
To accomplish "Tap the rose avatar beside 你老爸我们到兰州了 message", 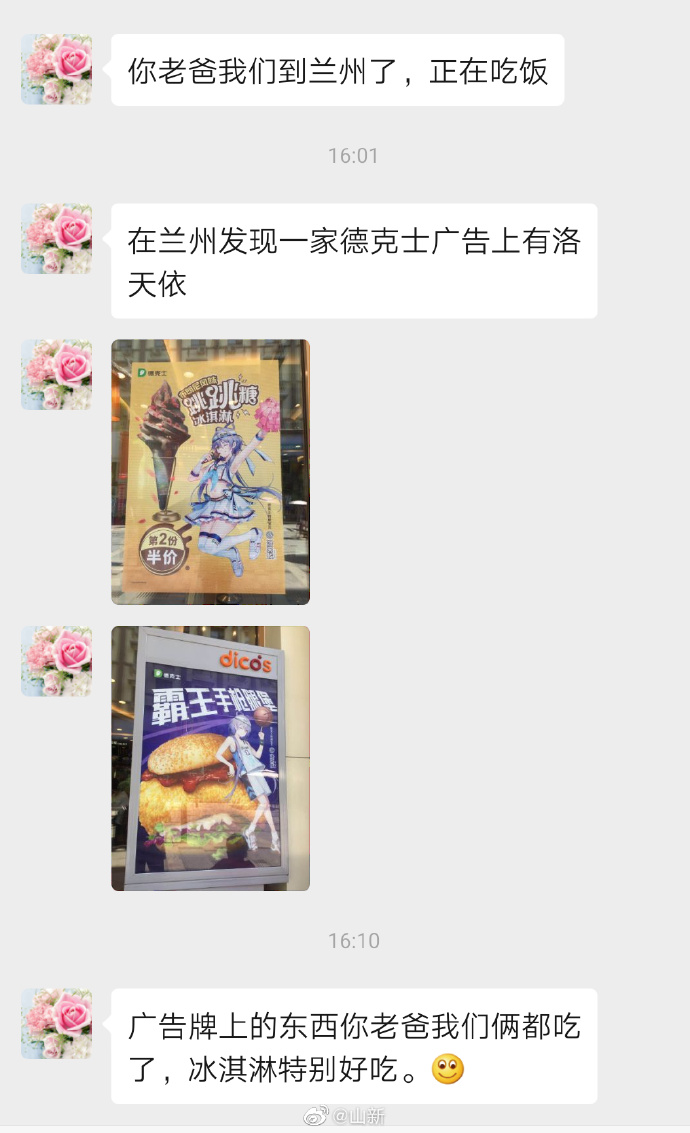I will (56, 69).
